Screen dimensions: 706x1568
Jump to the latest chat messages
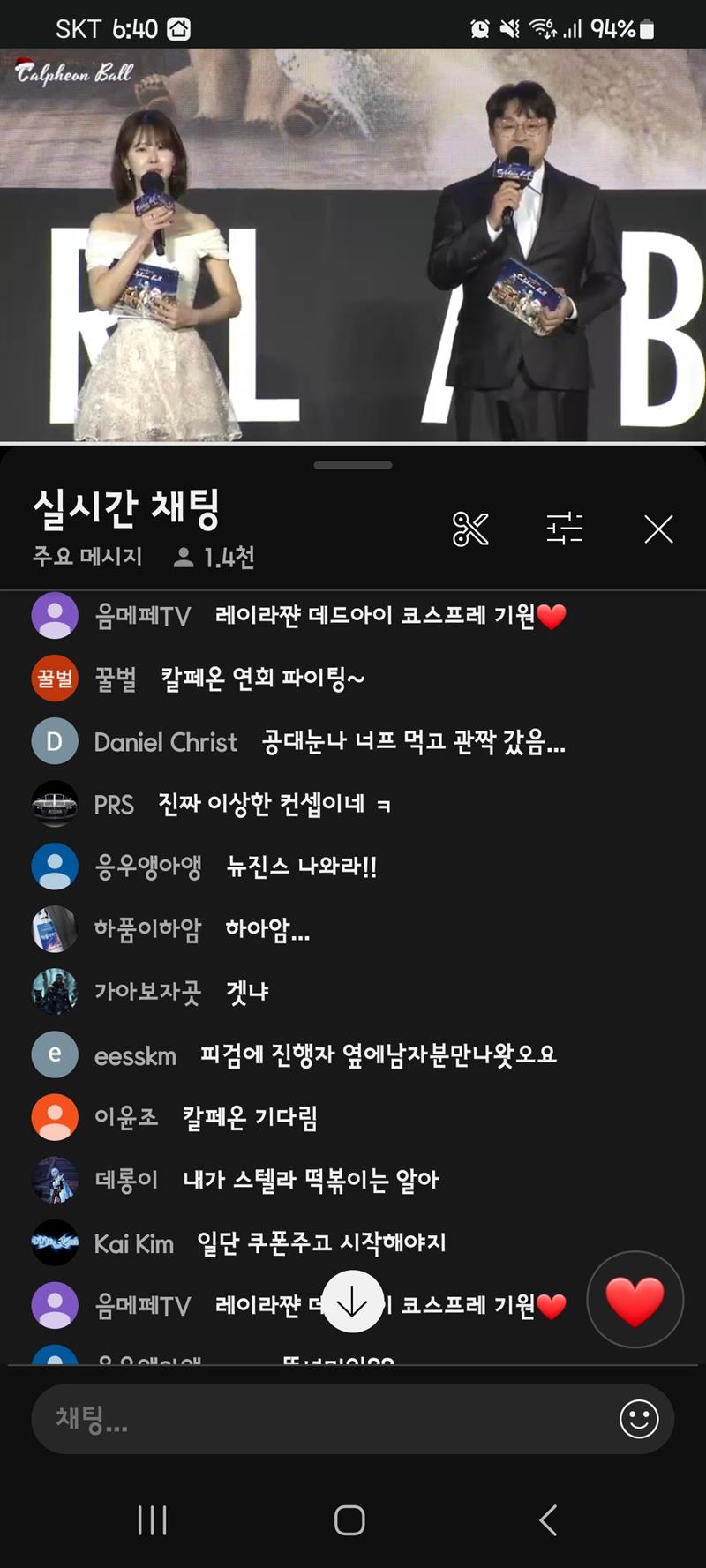pyautogui.click(x=352, y=1302)
